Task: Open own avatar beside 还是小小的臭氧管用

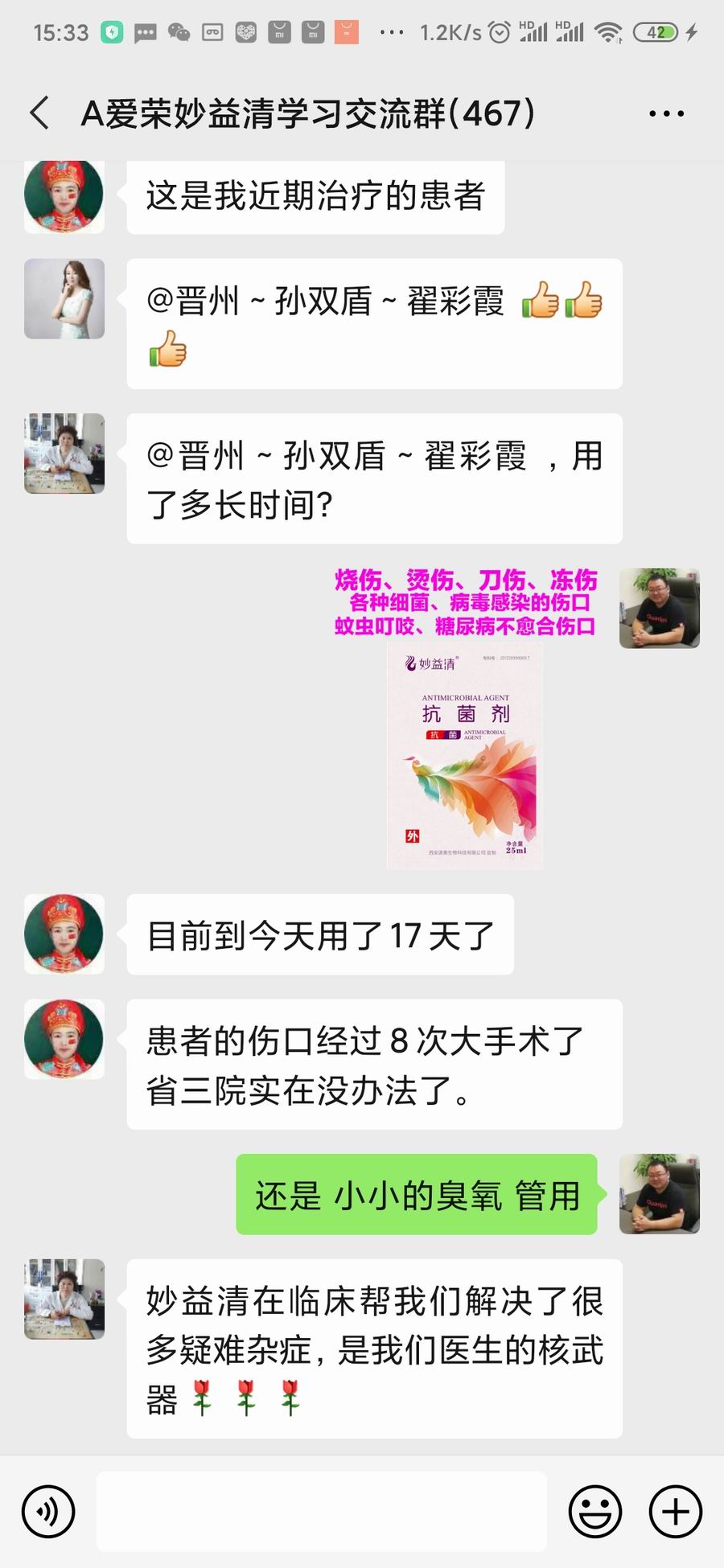Action: (x=659, y=1194)
